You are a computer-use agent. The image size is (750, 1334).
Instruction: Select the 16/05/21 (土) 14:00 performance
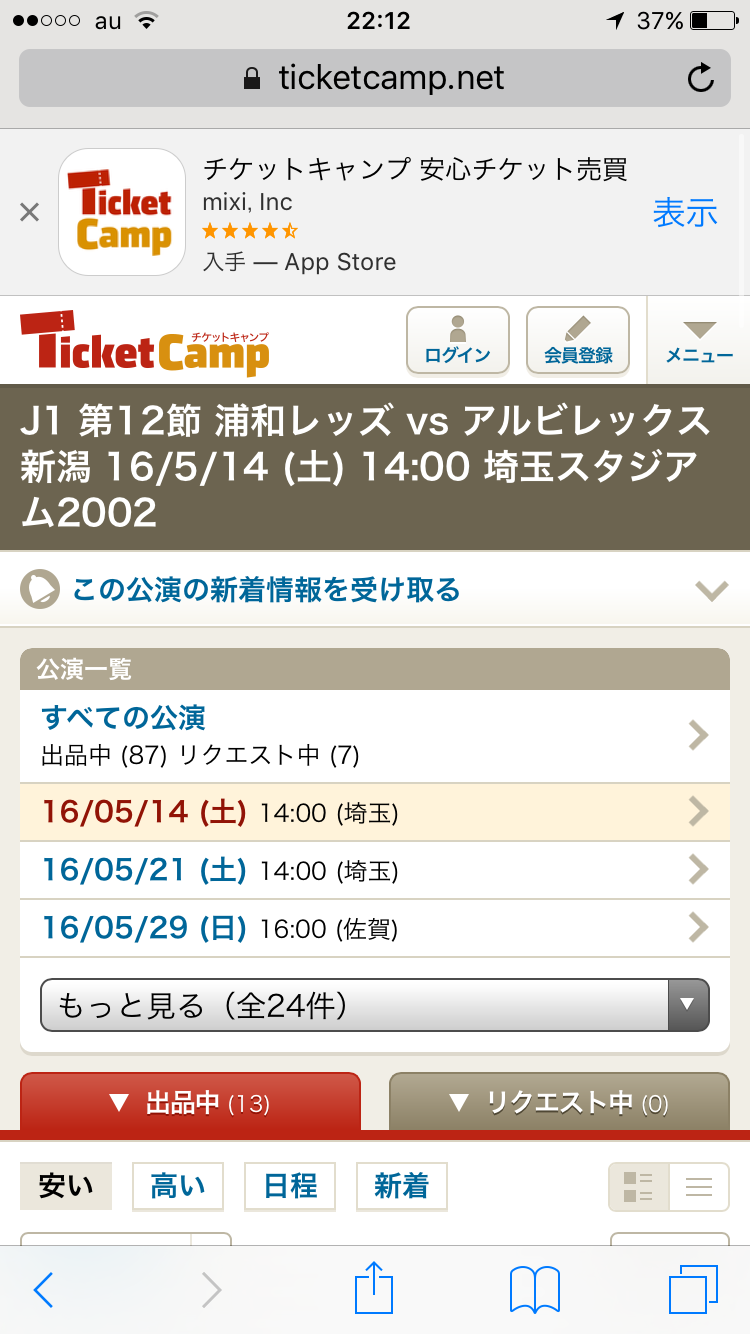375,871
